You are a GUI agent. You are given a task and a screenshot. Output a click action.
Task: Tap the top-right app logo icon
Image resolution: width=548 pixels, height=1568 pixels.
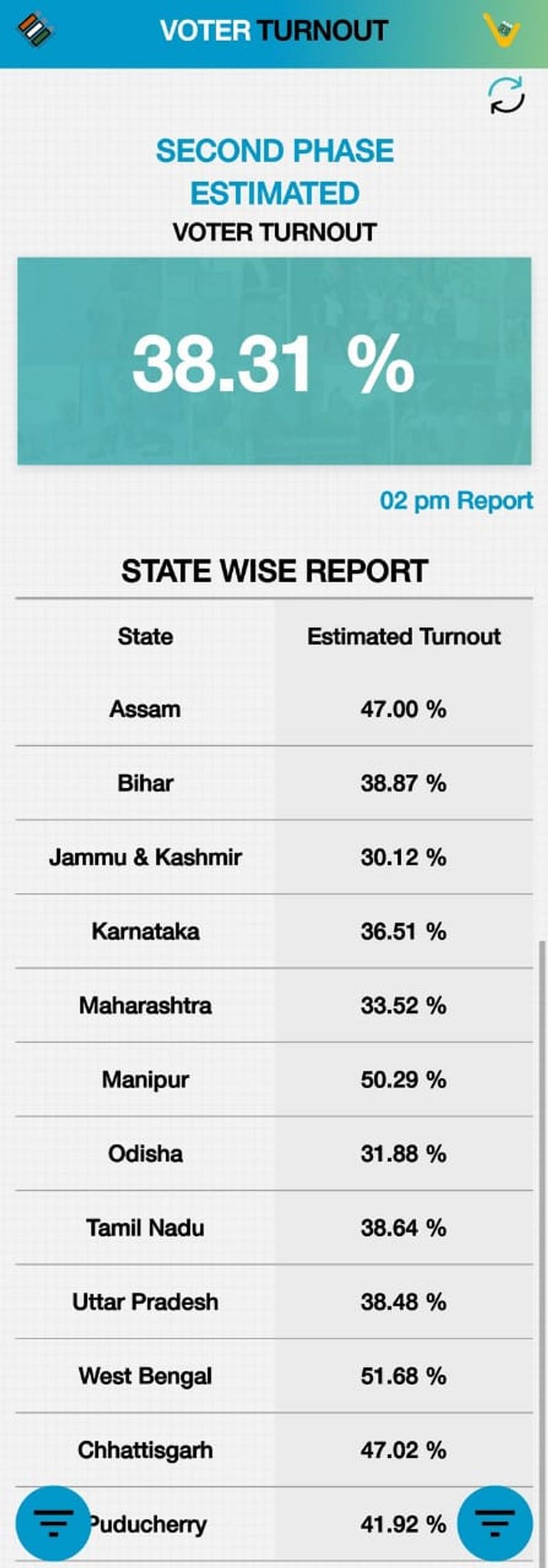(501, 30)
